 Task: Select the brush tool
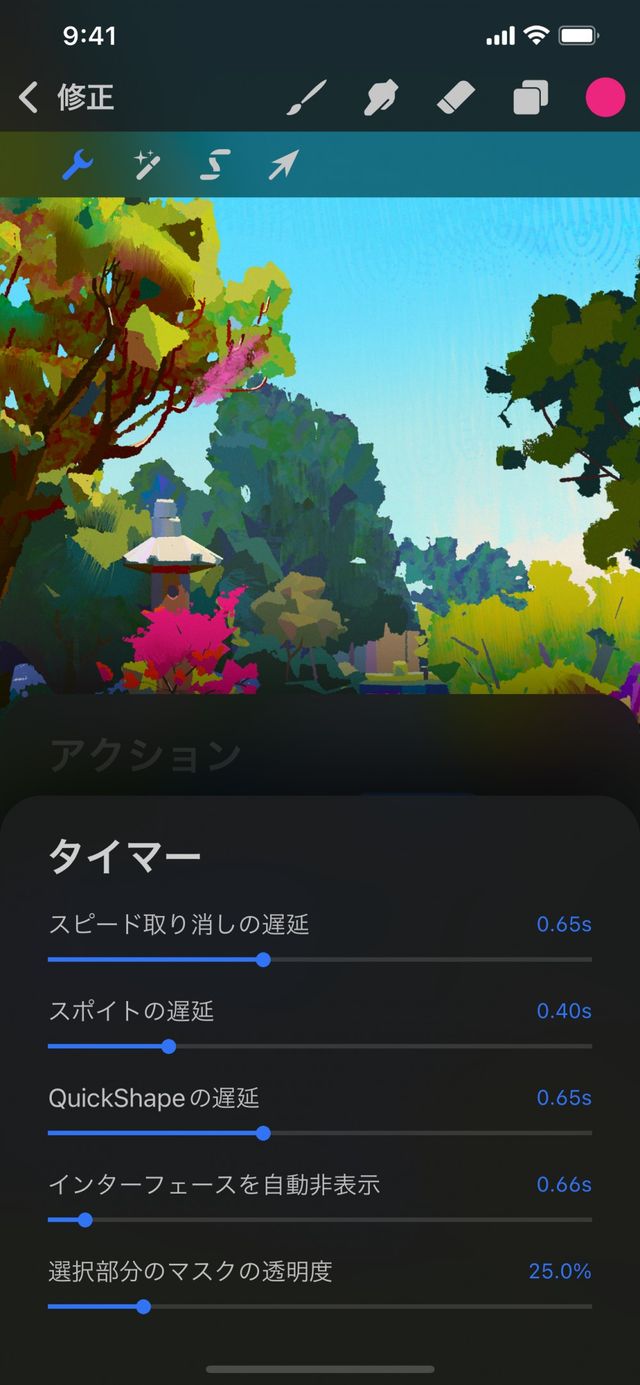(x=307, y=98)
